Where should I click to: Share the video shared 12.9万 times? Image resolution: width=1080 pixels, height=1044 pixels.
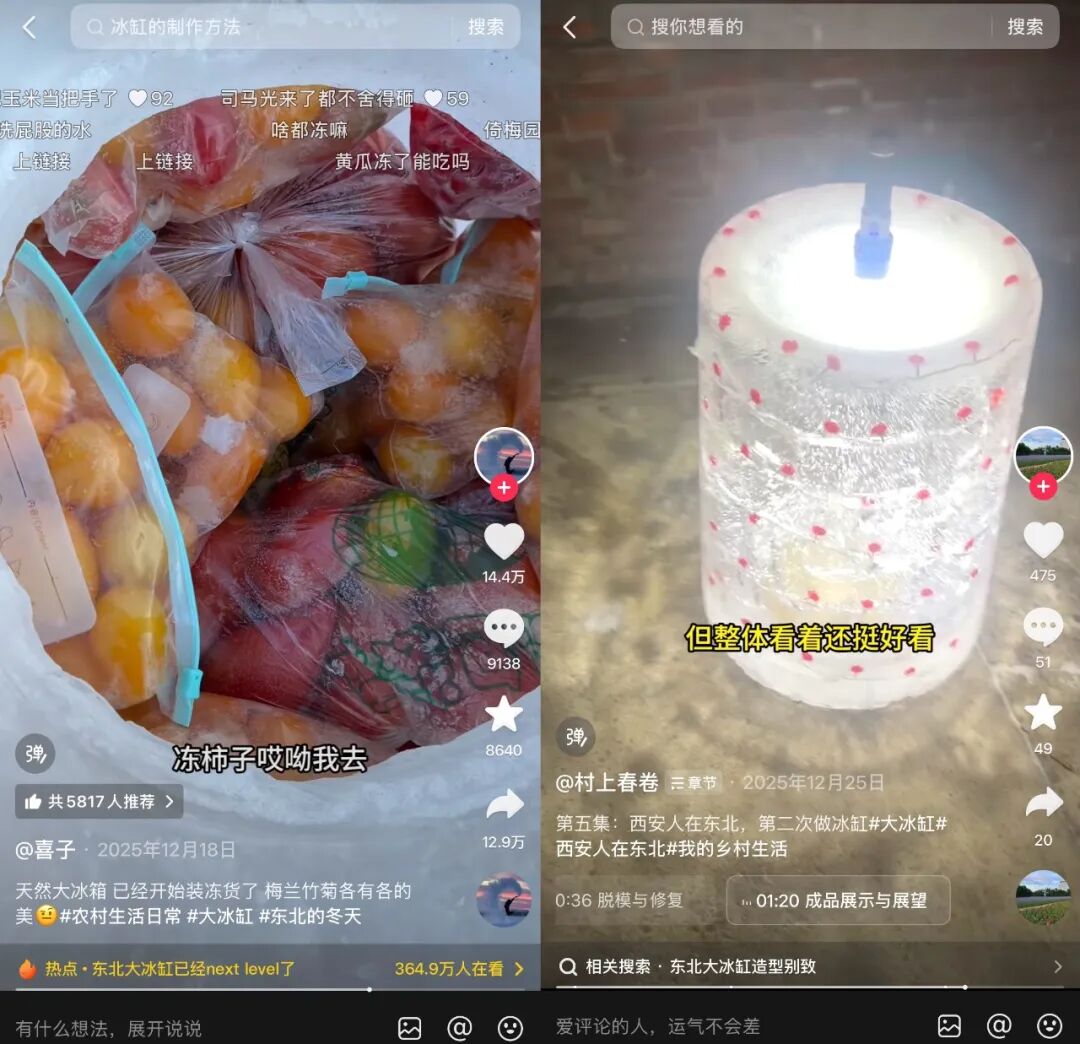tap(503, 805)
